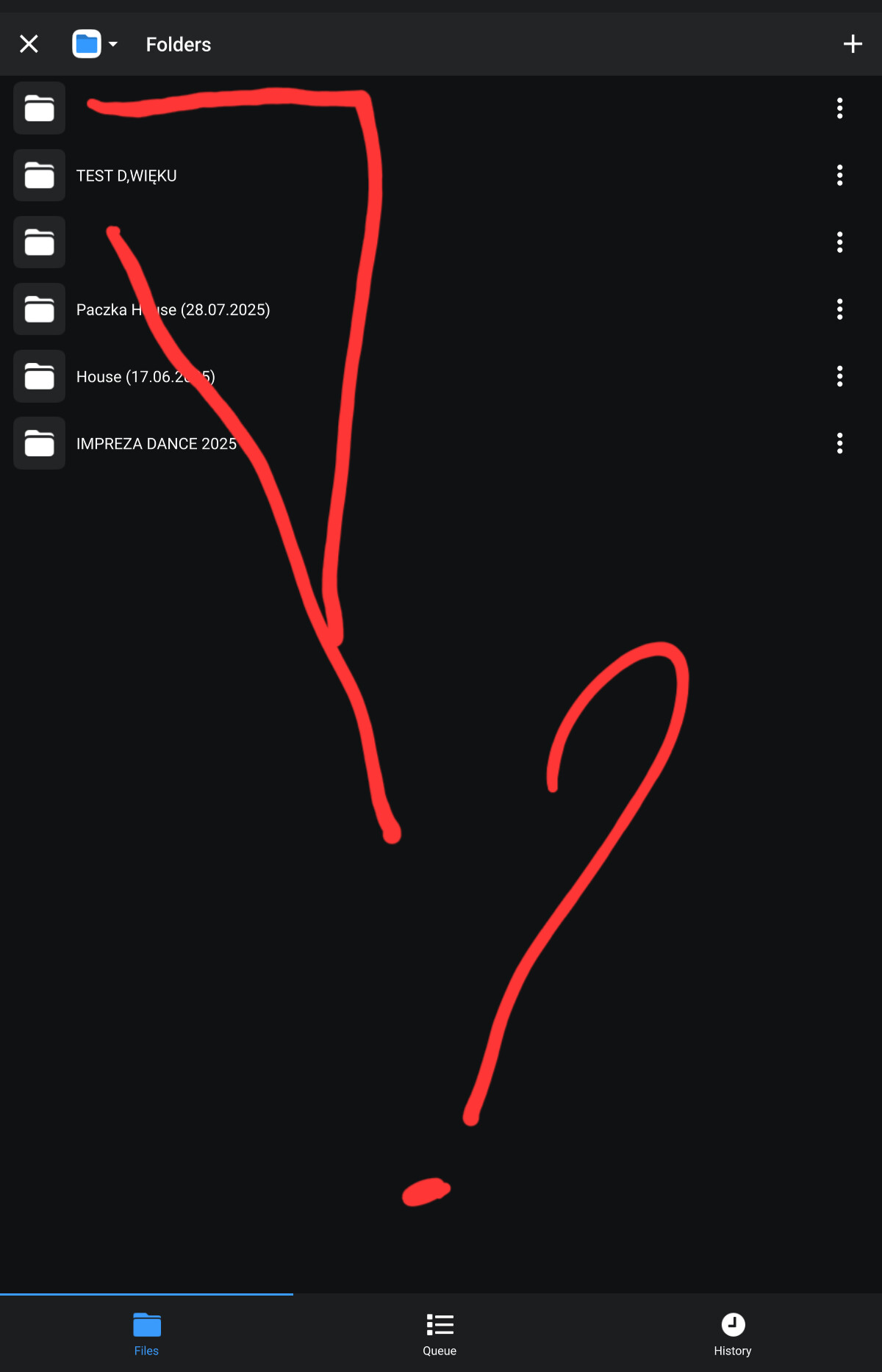This screenshot has height=1372, width=882.
Task: Add a new folder with plus
Action: tap(852, 44)
